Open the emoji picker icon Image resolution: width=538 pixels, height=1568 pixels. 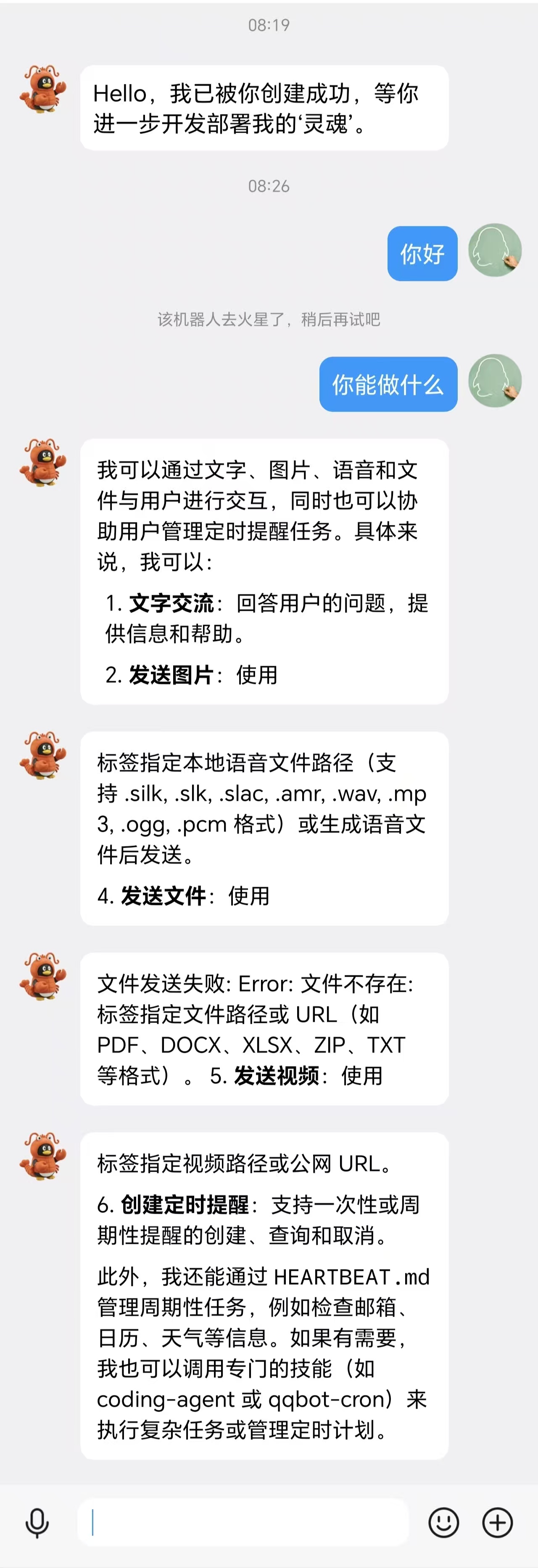pyautogui.click(x=444, y=1521)
